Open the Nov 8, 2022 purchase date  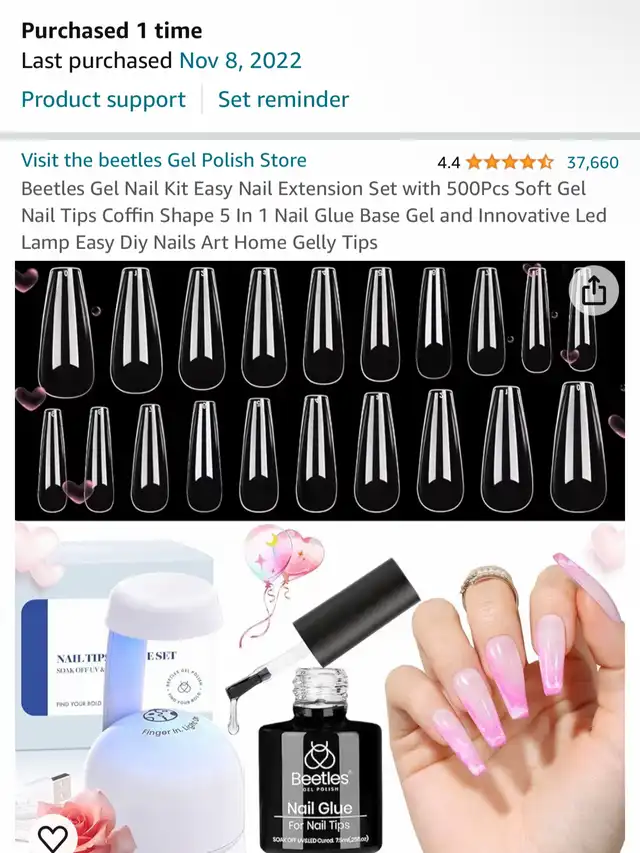tap(240, 60)
